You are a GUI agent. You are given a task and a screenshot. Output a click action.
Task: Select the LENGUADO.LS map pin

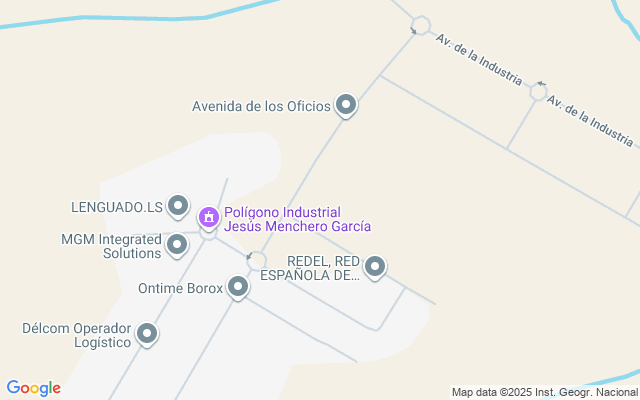tap(178, 207)
